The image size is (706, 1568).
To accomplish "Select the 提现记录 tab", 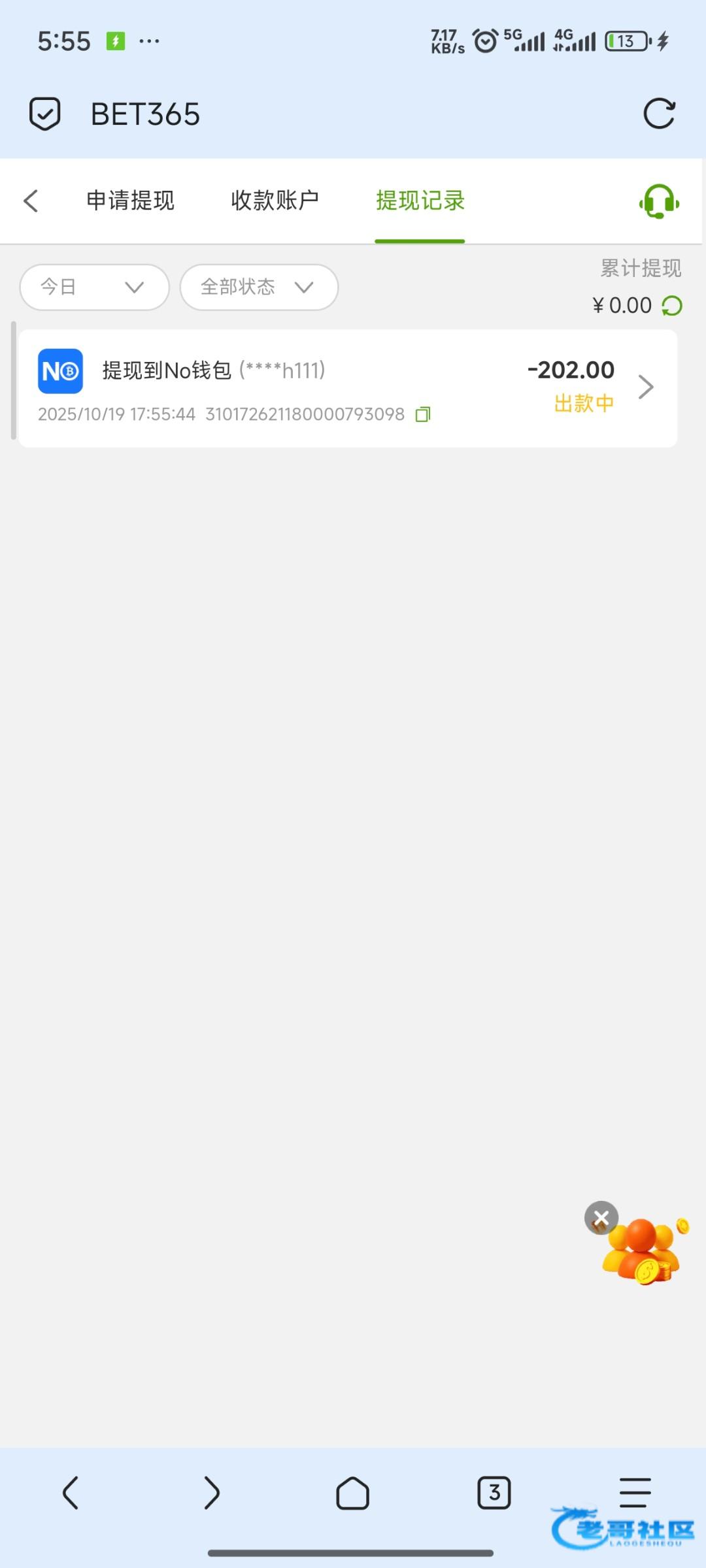I will click(x=420, y=201).
